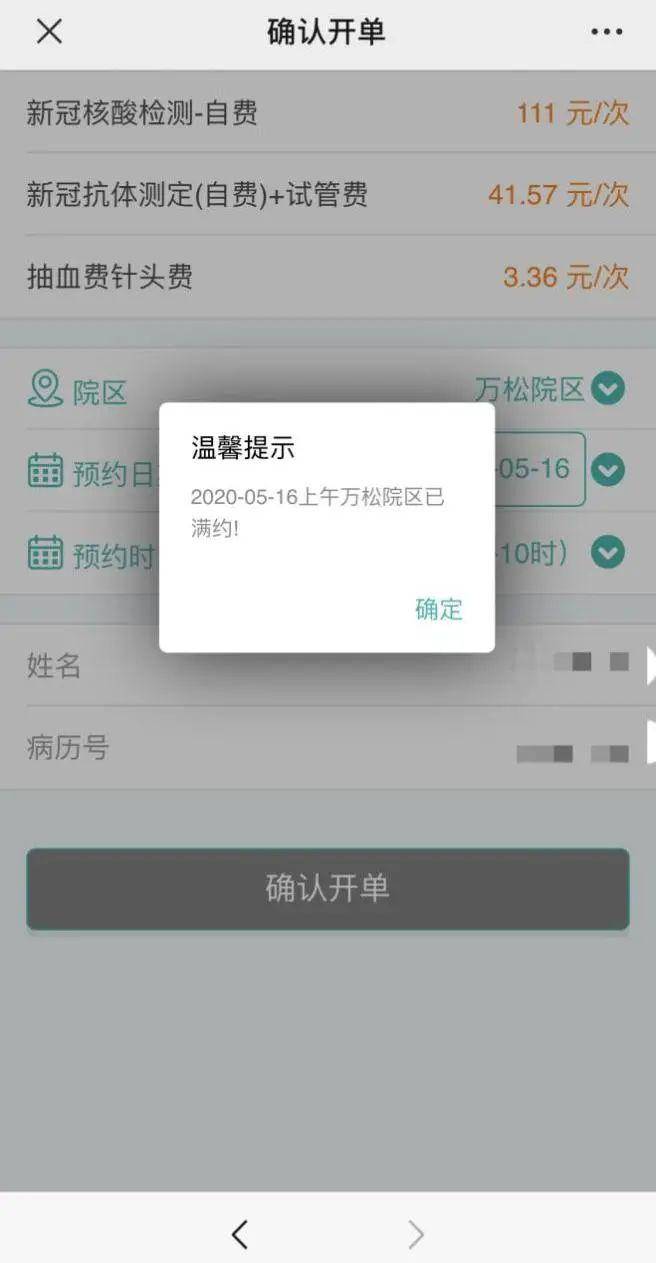Open the 预约日期 date picker chevron
The height and width of the screenshot is (1263, 656).
607,469
